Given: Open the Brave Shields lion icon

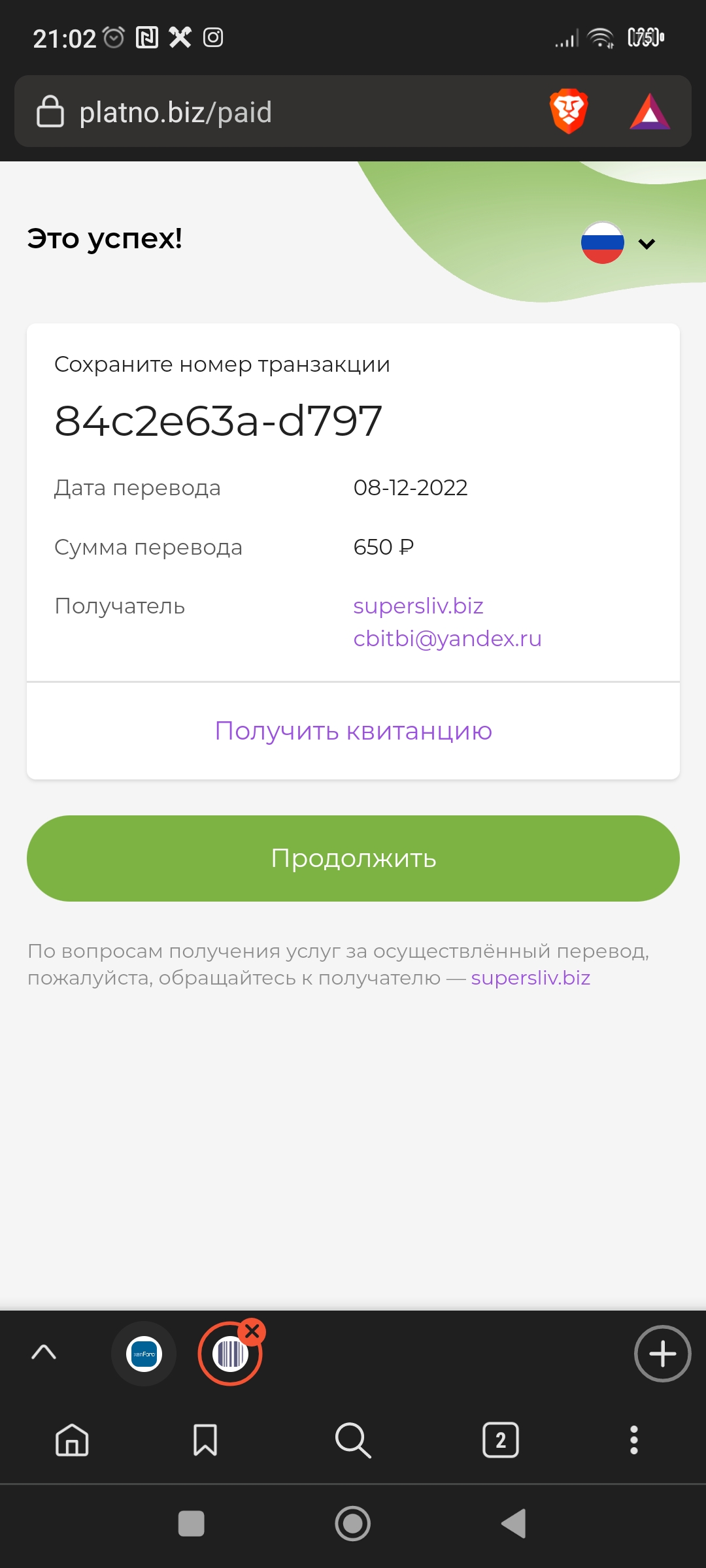Looking at the screenshot, I should coord(569,111).
